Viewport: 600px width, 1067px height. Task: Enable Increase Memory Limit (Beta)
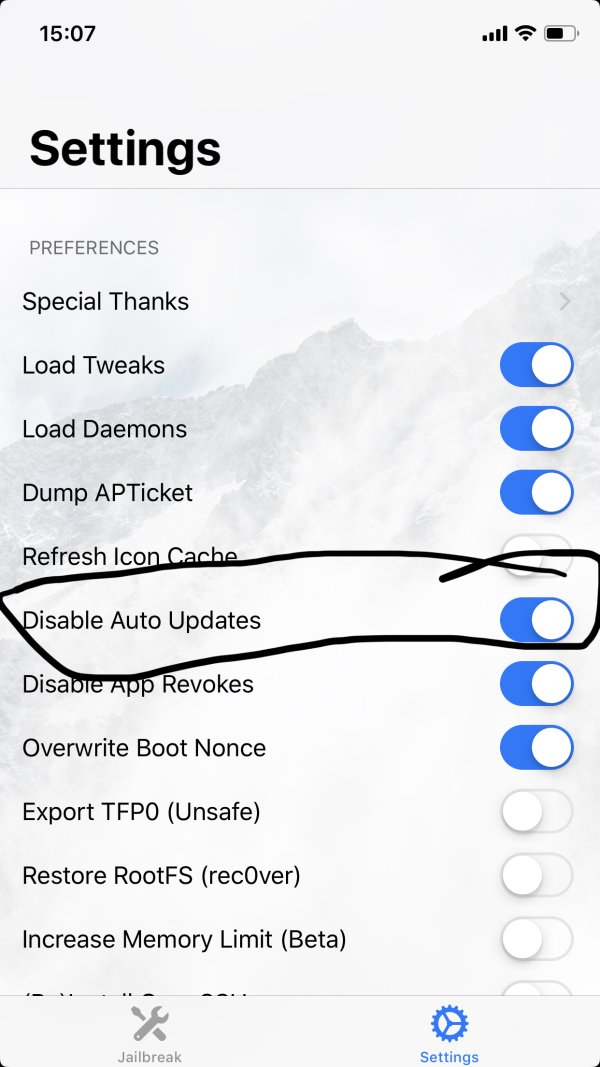(536, 940)
